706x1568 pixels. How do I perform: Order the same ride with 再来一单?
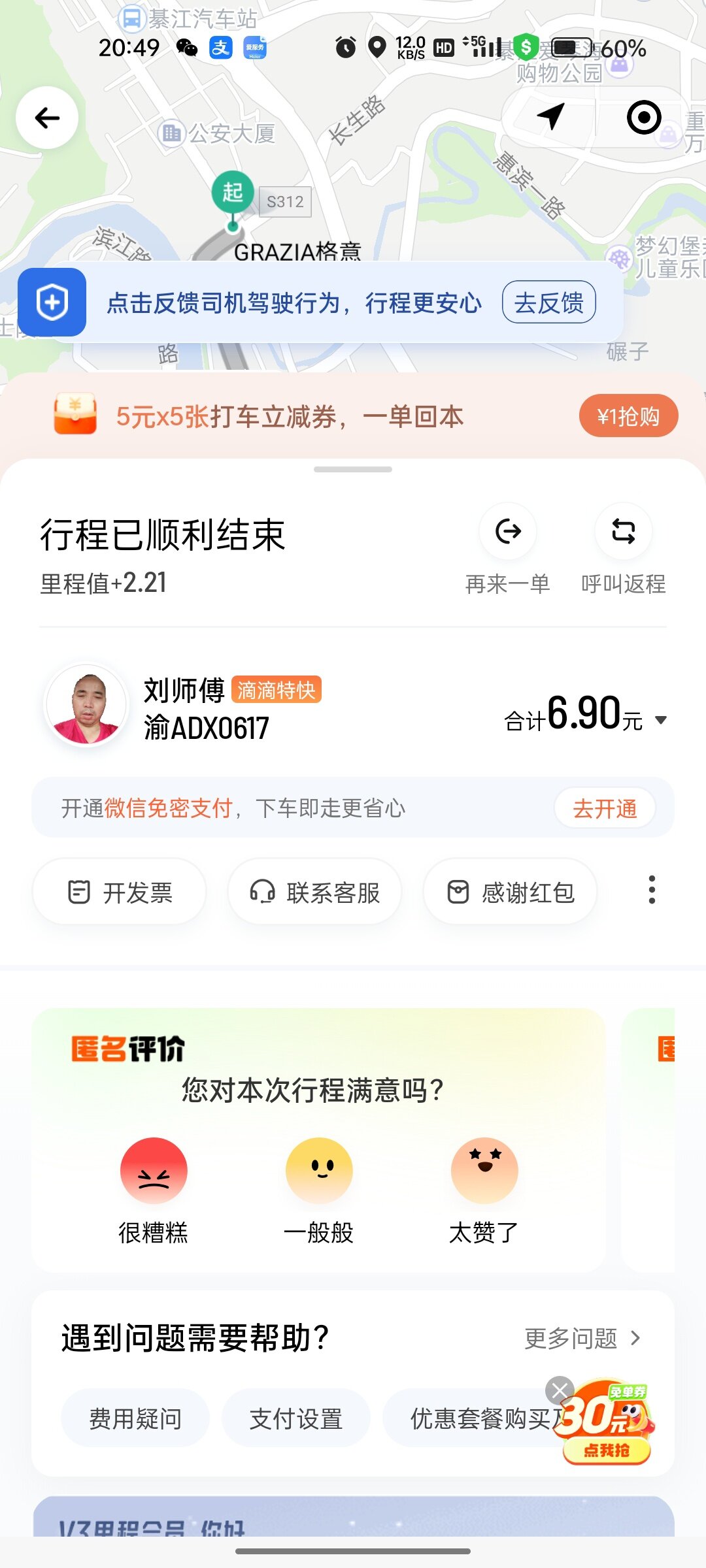point(508,532)
